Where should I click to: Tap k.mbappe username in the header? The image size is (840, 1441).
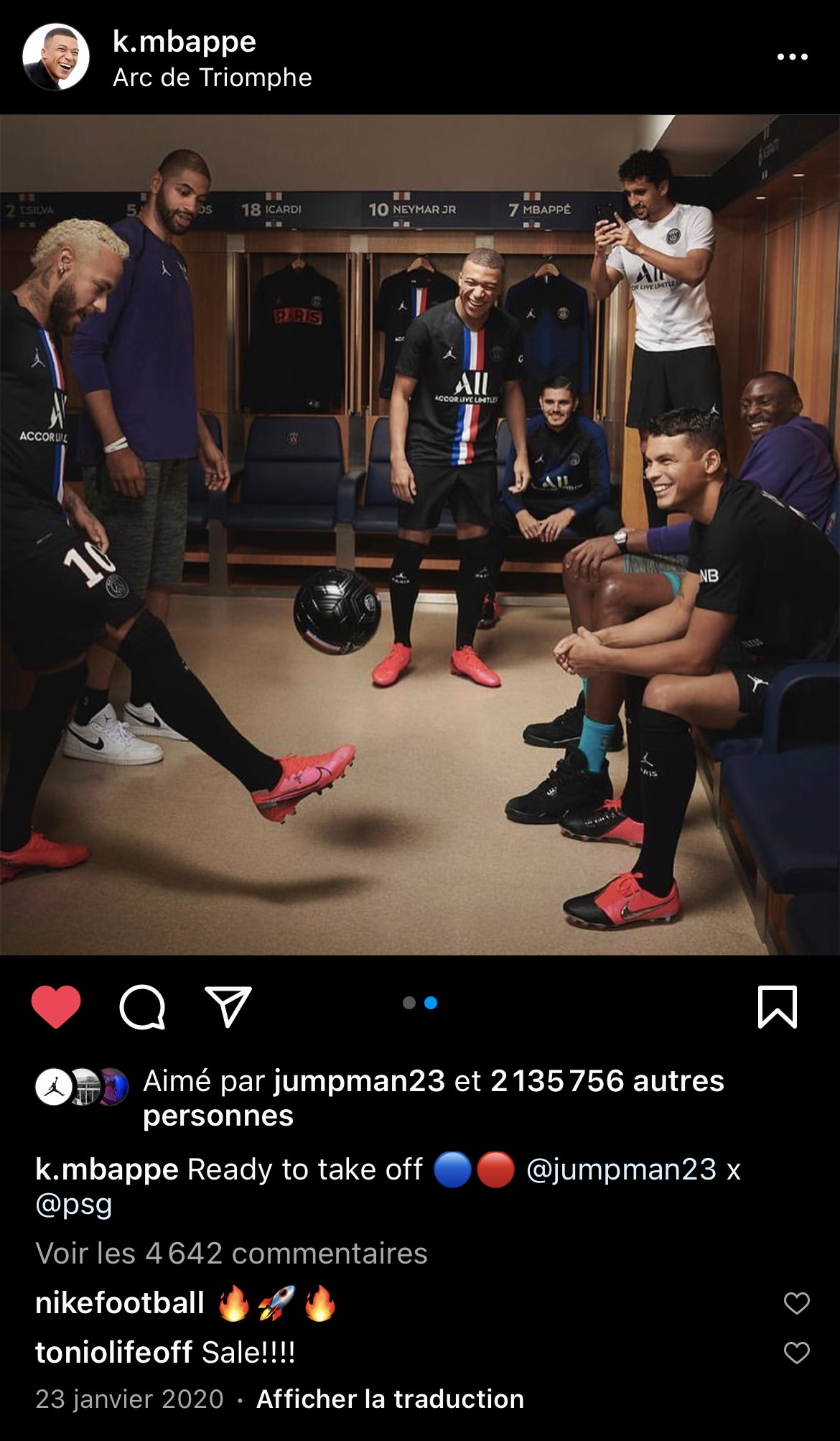pyautogui.click(x=185, y=42)
